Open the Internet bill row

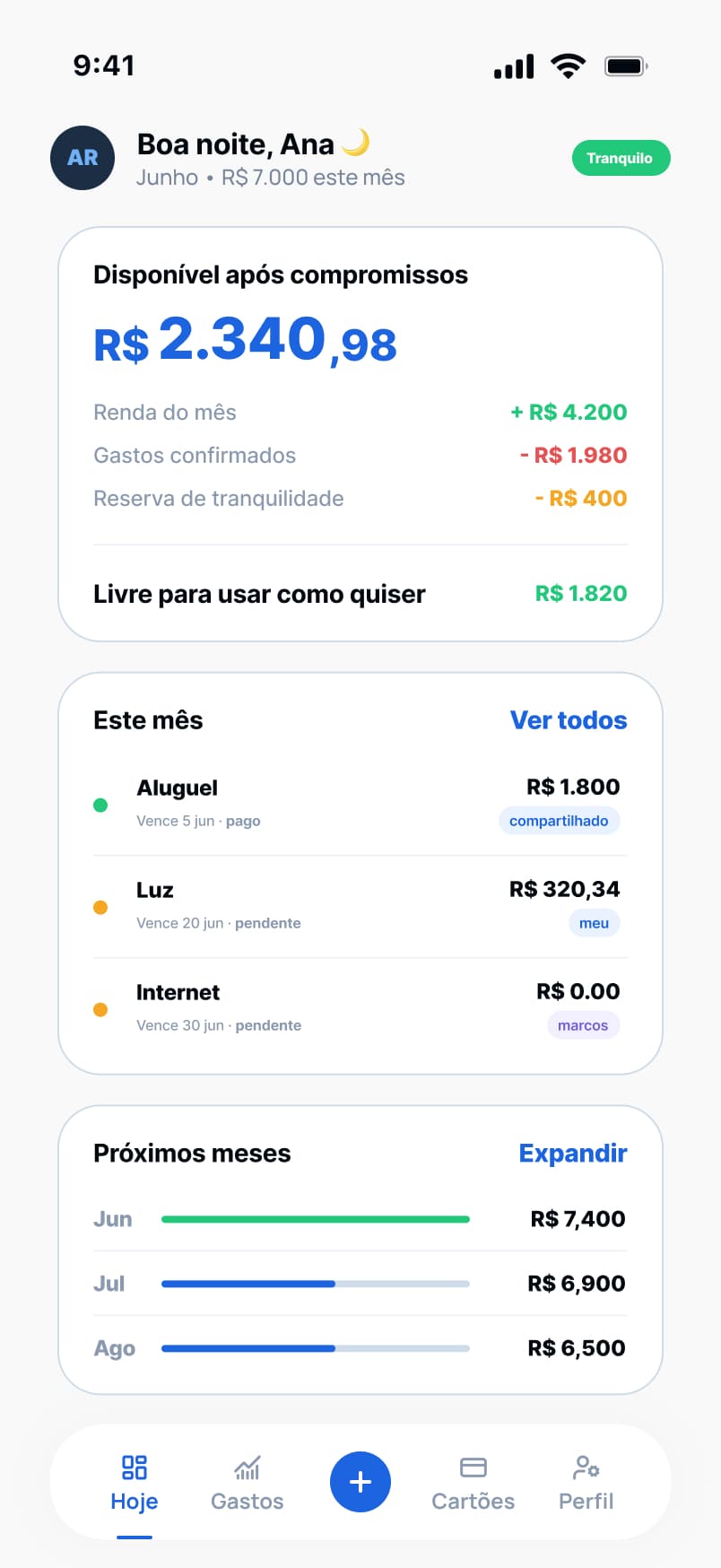click(x=360, y=1009)
